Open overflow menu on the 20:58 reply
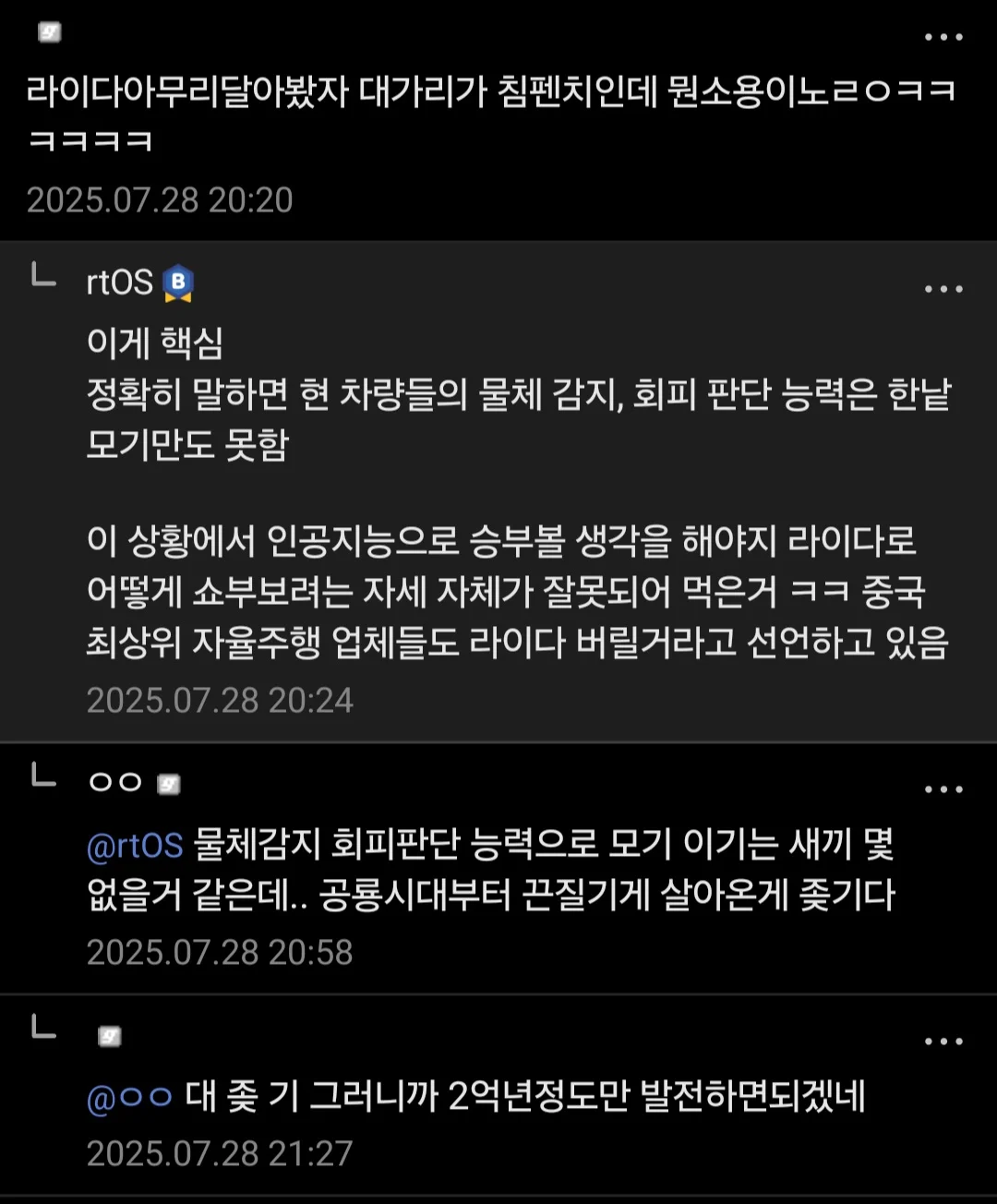 tap(943, 789)
